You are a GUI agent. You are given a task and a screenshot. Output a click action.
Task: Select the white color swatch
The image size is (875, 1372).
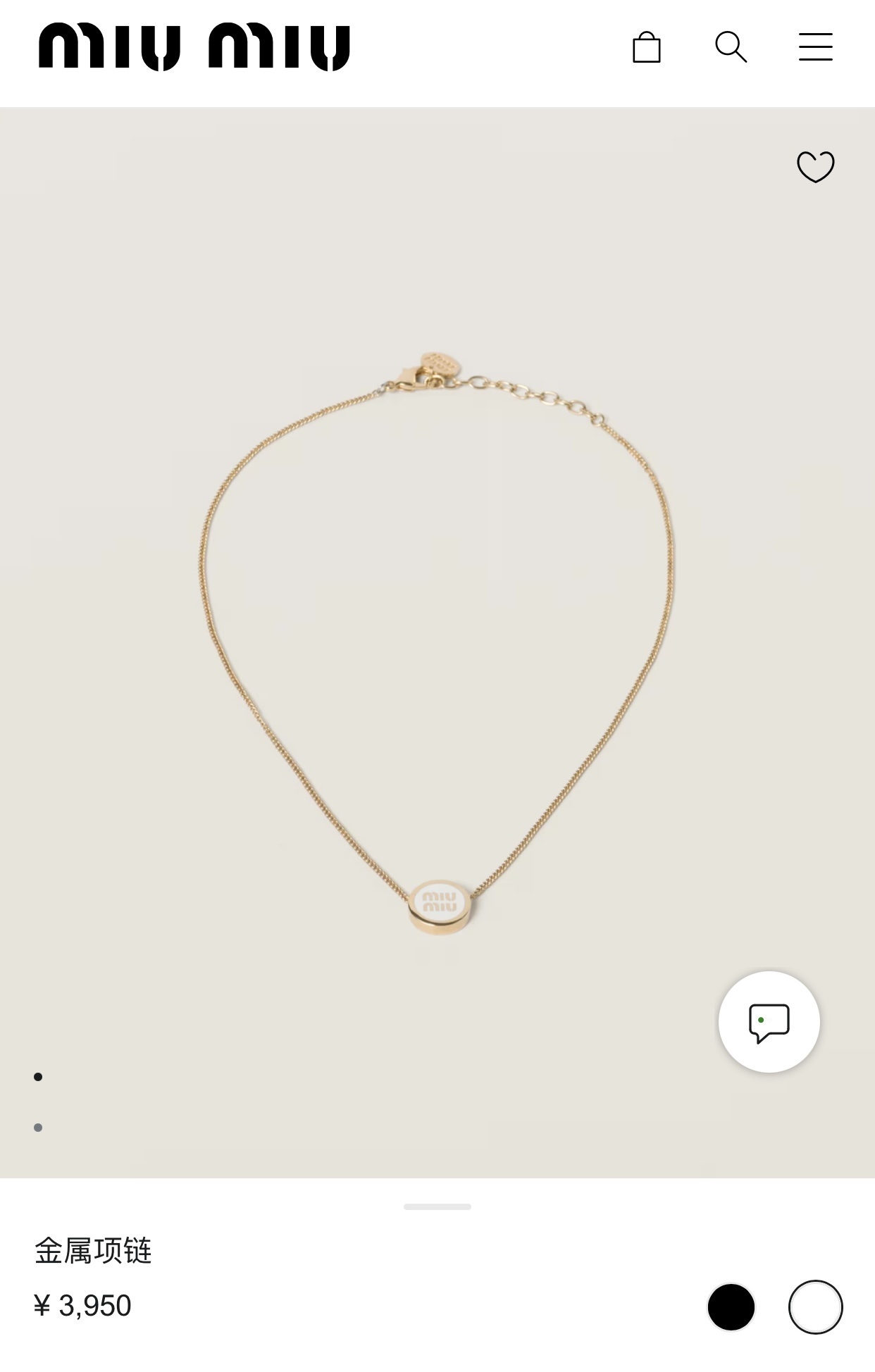click(x=815, y=1307)
